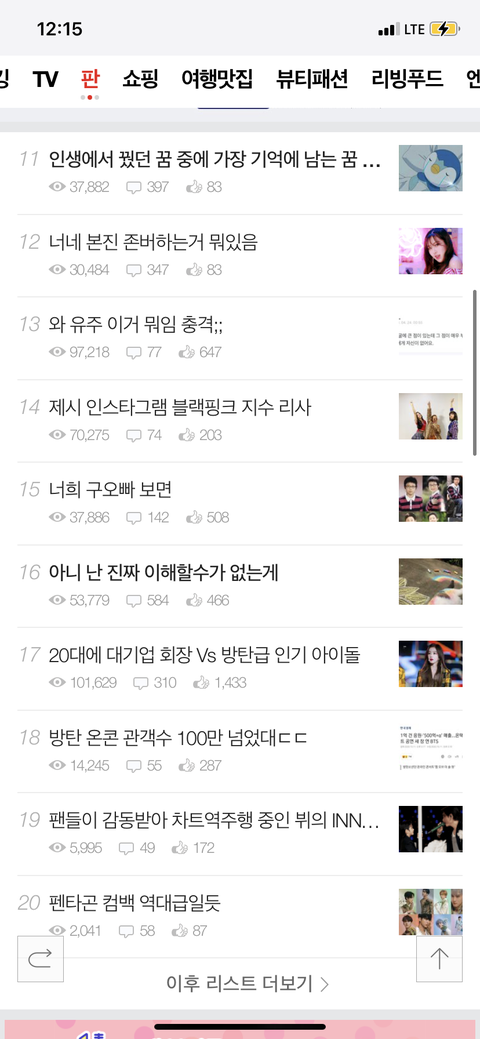Select the 뷰티패션 tab
Screen dimensions: 480x1039
tap(312, 80)
